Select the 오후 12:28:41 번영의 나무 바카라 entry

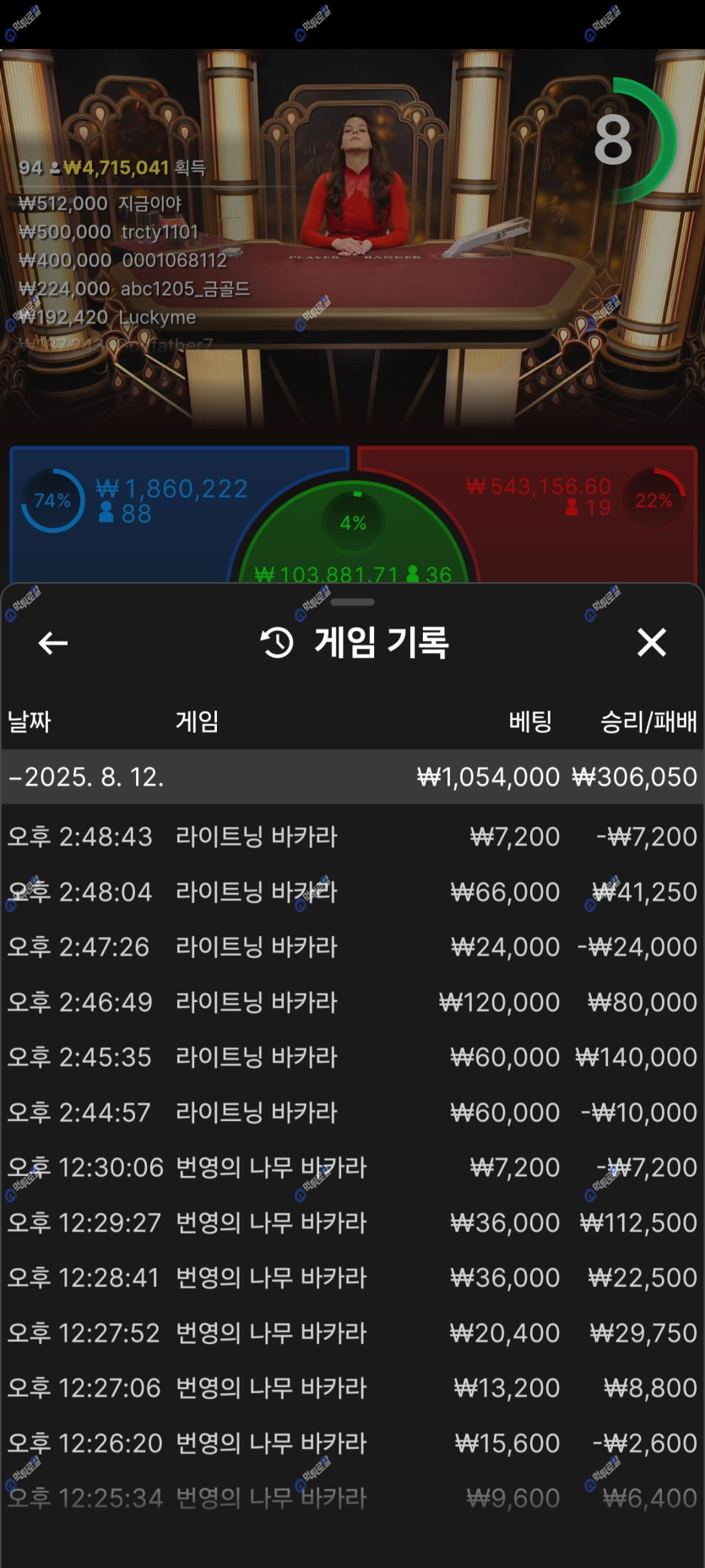[x=352, y=1277]
